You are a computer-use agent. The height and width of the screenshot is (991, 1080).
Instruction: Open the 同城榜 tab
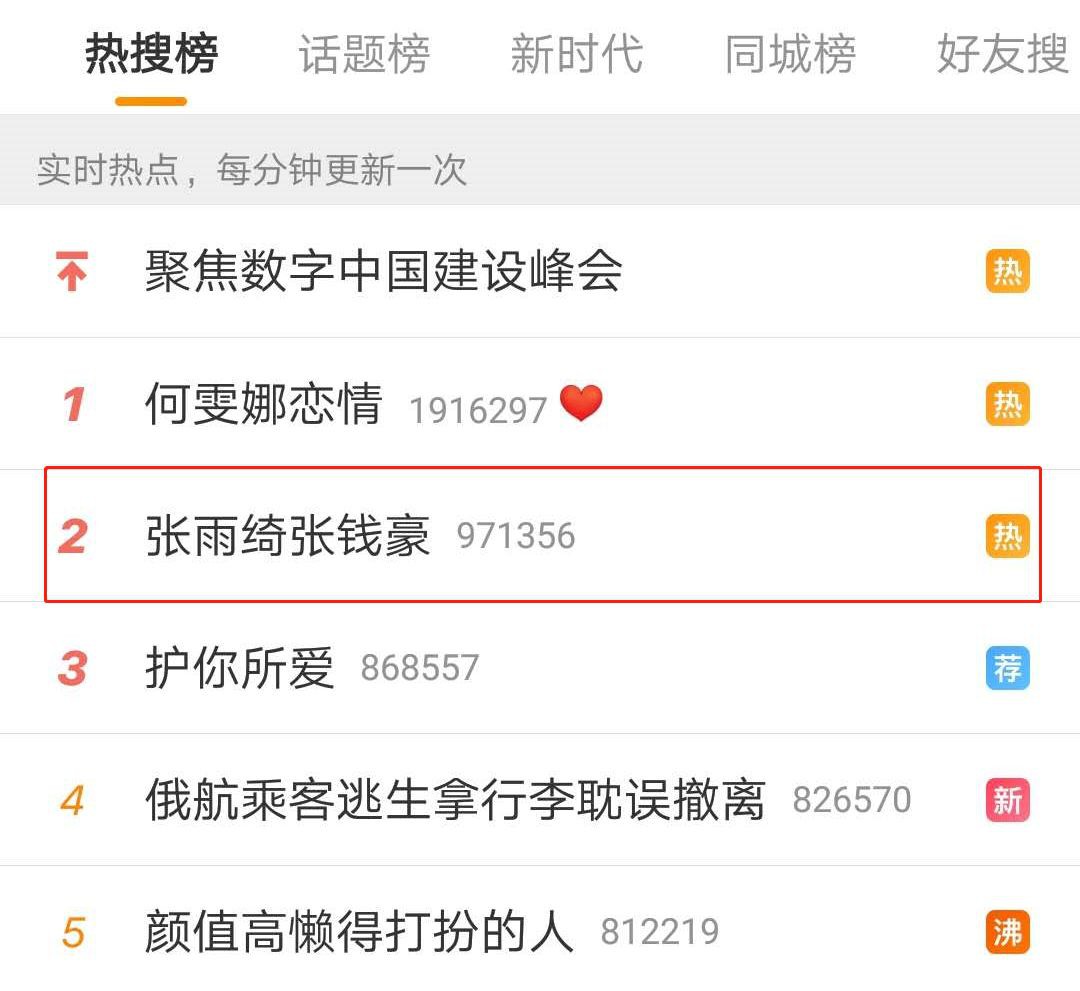pos(790,54)
